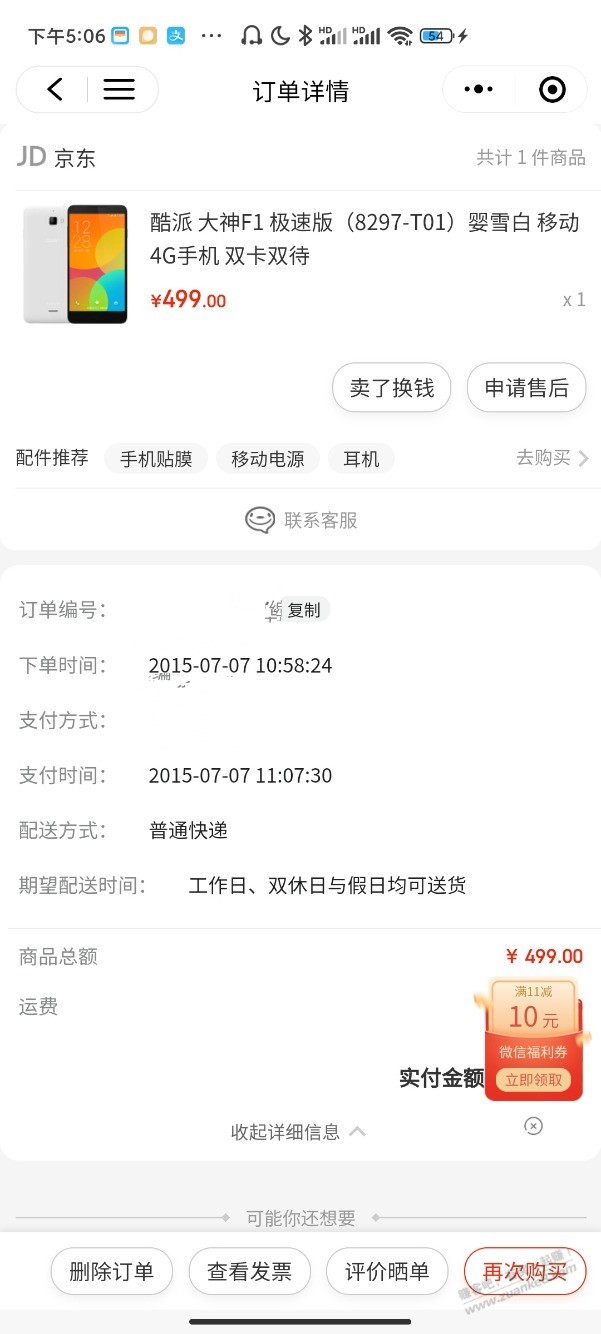Tap 评价晒单 to write a review
Viewport: 601px width, 1334px height.
387,1272
